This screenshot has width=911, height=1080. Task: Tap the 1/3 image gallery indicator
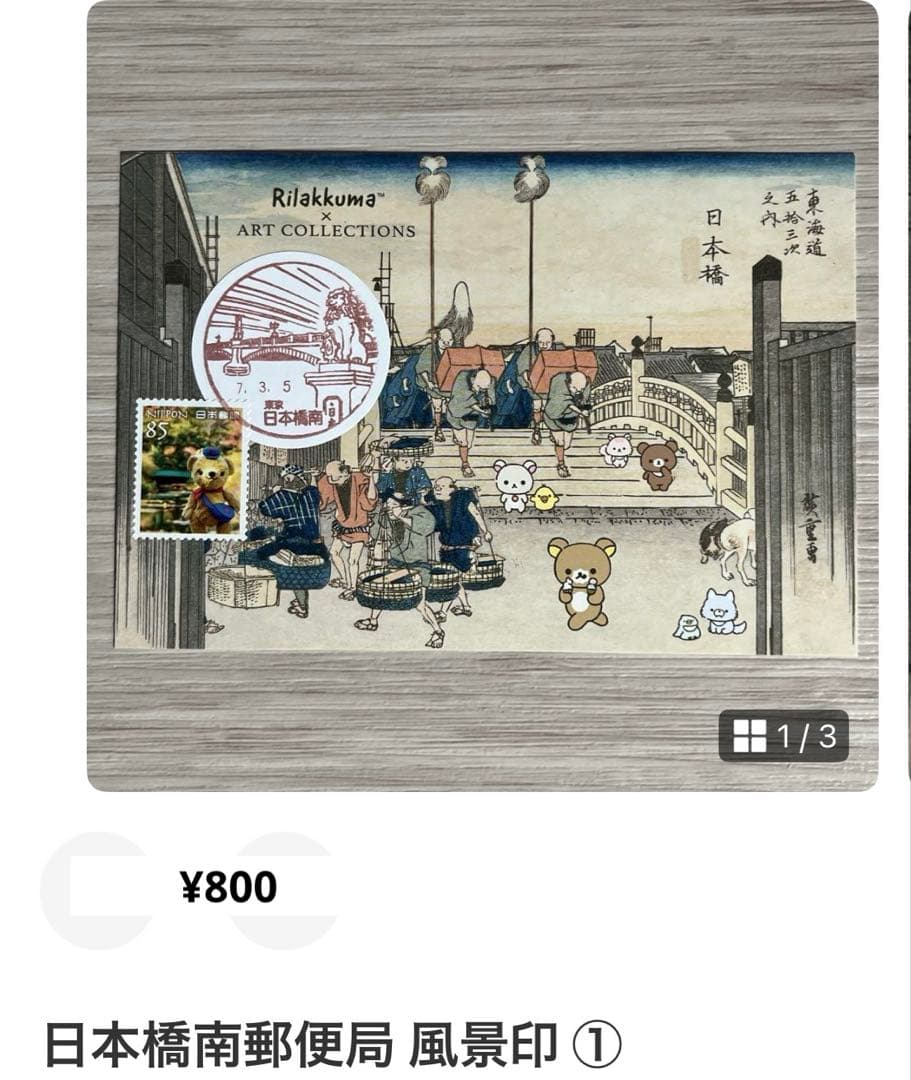pyautogui.click(x=783, y=736)
